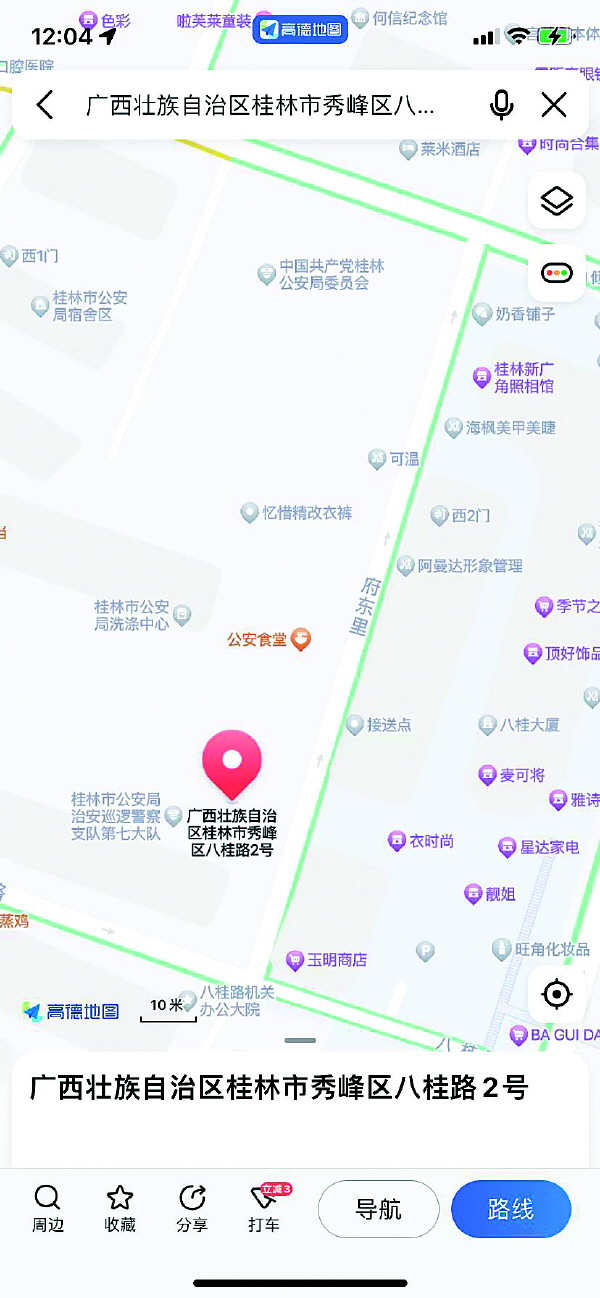Viewport: 600px width, 1298px height.
Task: View routes with the 路线 button
Action: [510, 1209]
